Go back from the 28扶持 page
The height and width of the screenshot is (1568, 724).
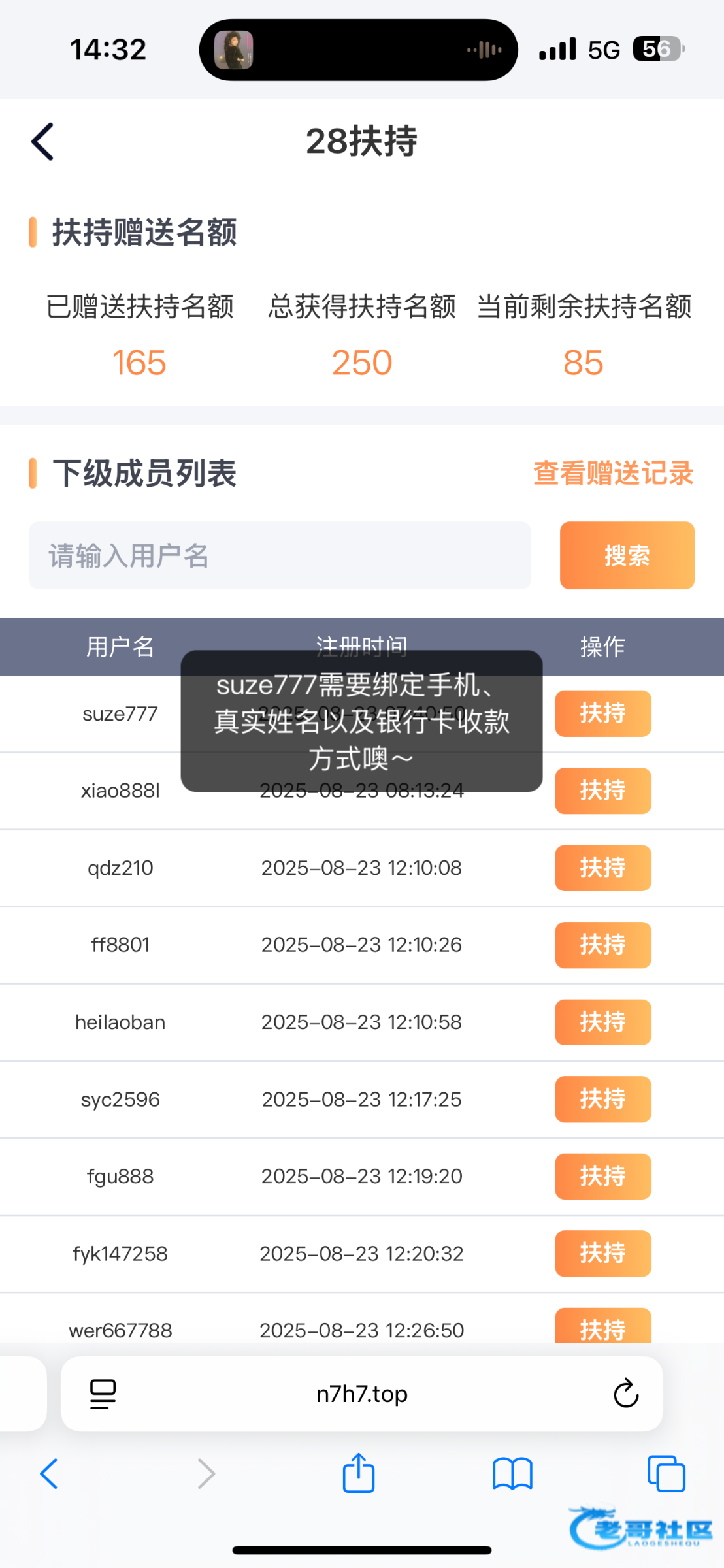pyautogui.click(x=42, y=141)
